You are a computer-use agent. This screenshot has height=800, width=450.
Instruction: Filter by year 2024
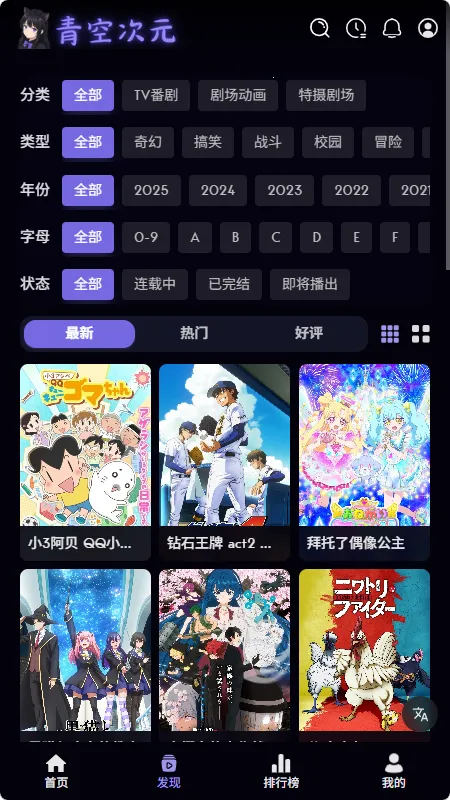tap(218, 190)
